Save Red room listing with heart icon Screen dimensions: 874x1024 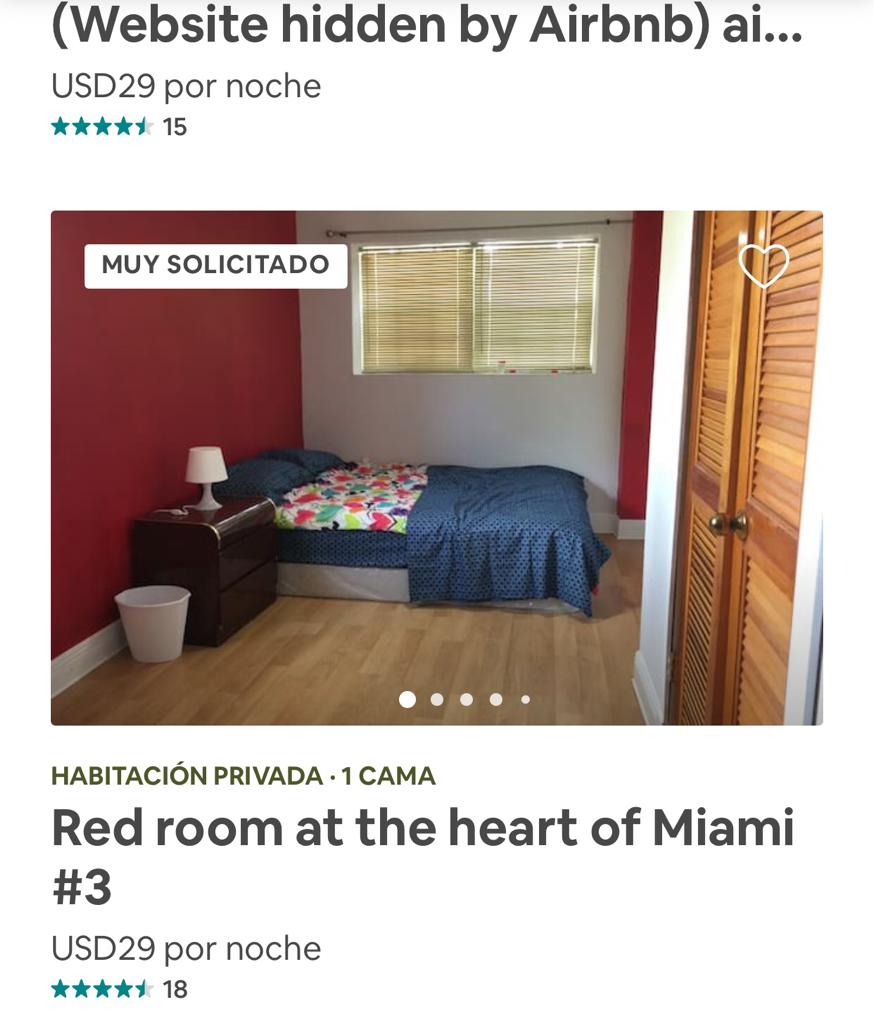click(763, 265)
